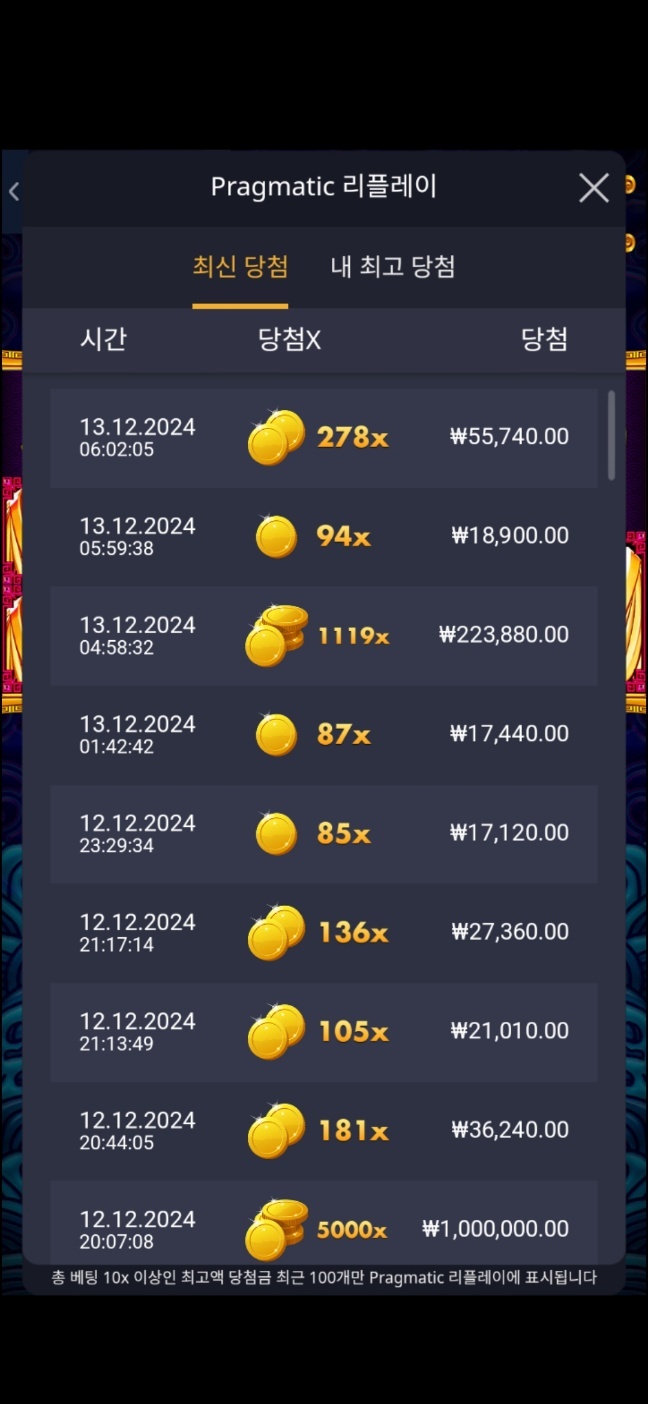Go back with the left arrow
The height and width of the screenshot is (1404, 648).
[14, 191]
